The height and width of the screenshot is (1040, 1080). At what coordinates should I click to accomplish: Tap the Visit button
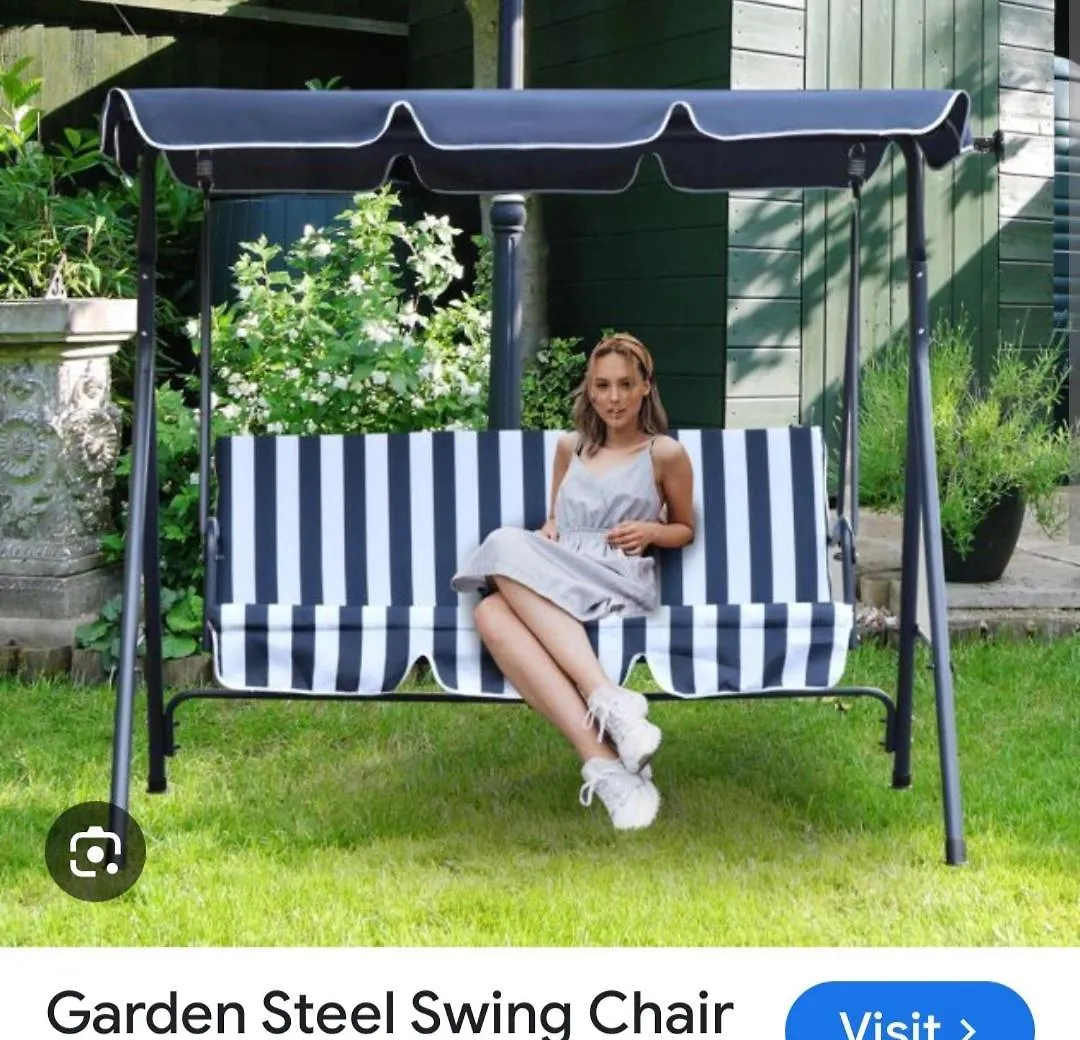coord(909,1017)
